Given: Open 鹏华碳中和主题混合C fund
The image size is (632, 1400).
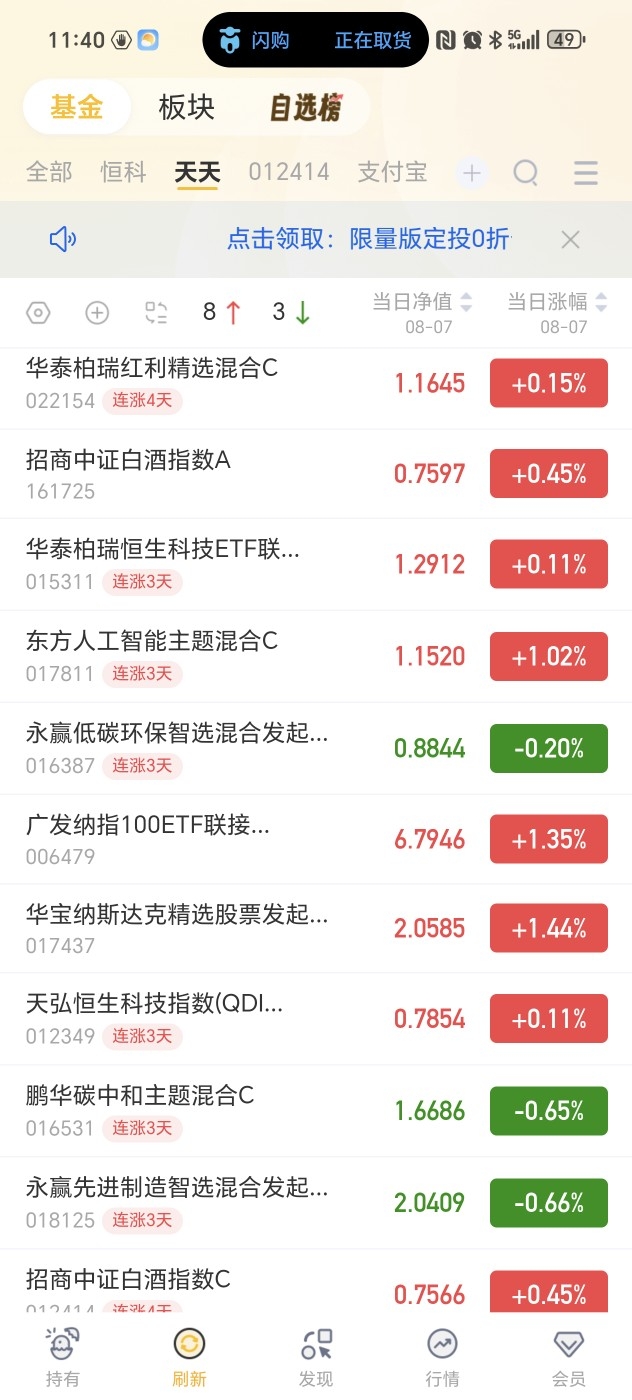Looking at the screenshot, I should (316, 1111).
